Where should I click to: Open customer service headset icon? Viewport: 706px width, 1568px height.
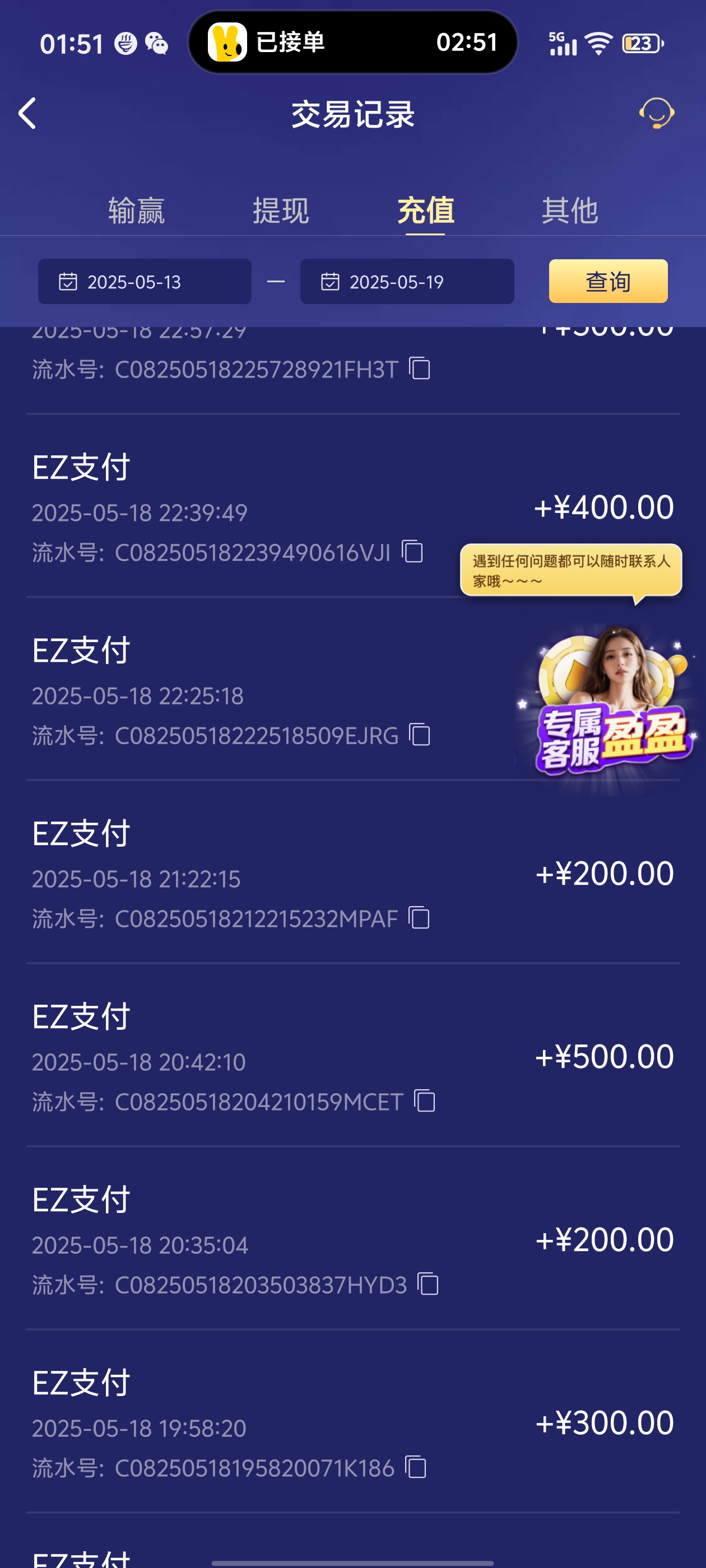tap(656, 113)
